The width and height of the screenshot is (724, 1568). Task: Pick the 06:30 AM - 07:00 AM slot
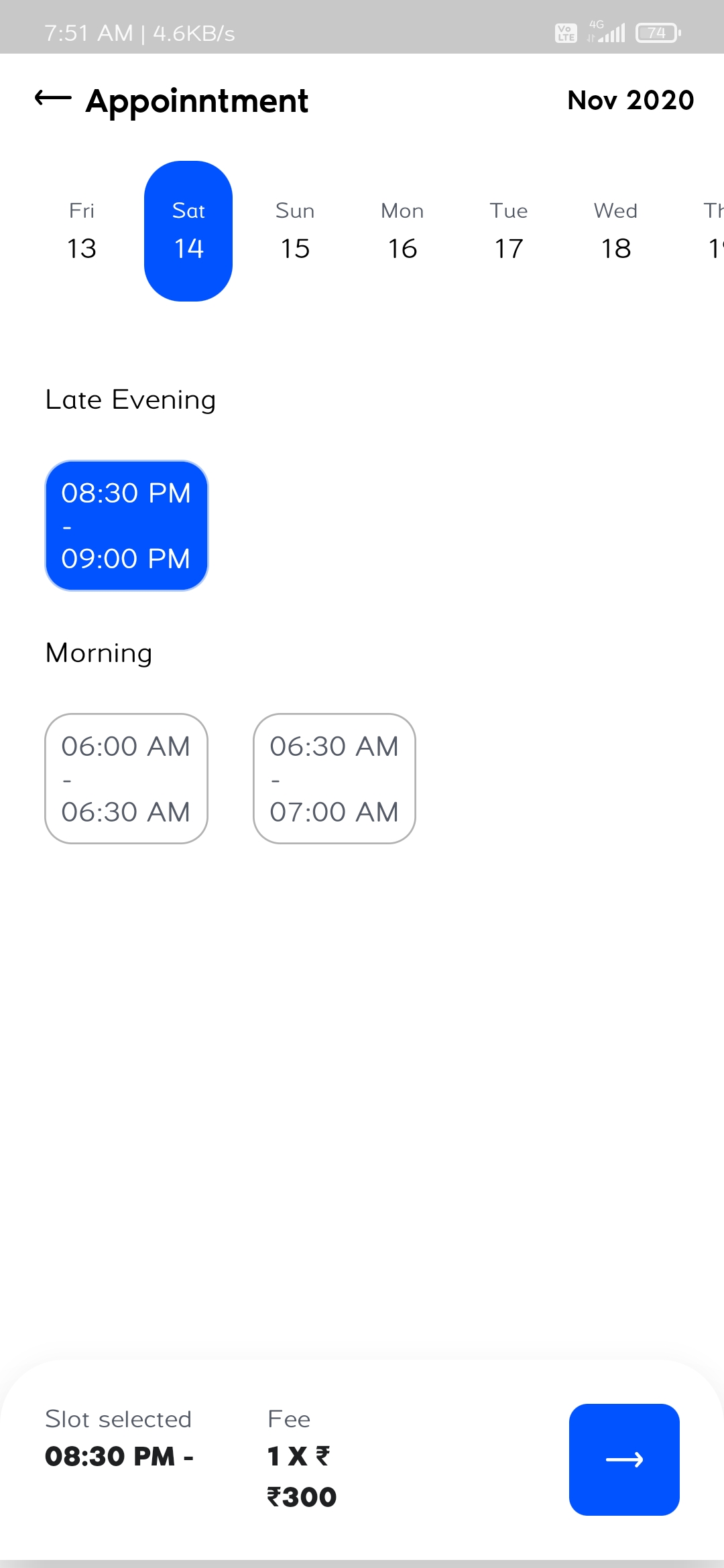[335, 779]
